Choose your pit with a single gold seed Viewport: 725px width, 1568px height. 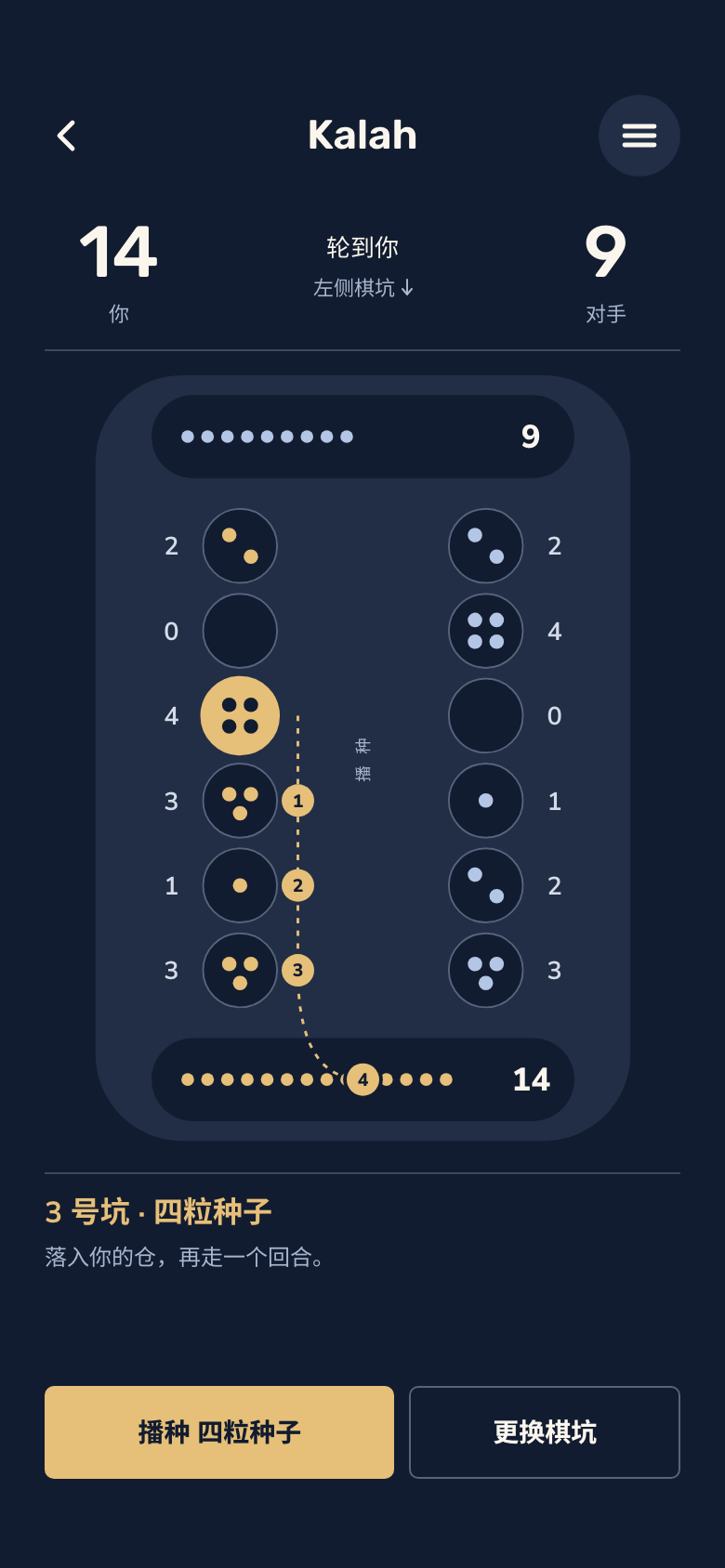(240, 885)
